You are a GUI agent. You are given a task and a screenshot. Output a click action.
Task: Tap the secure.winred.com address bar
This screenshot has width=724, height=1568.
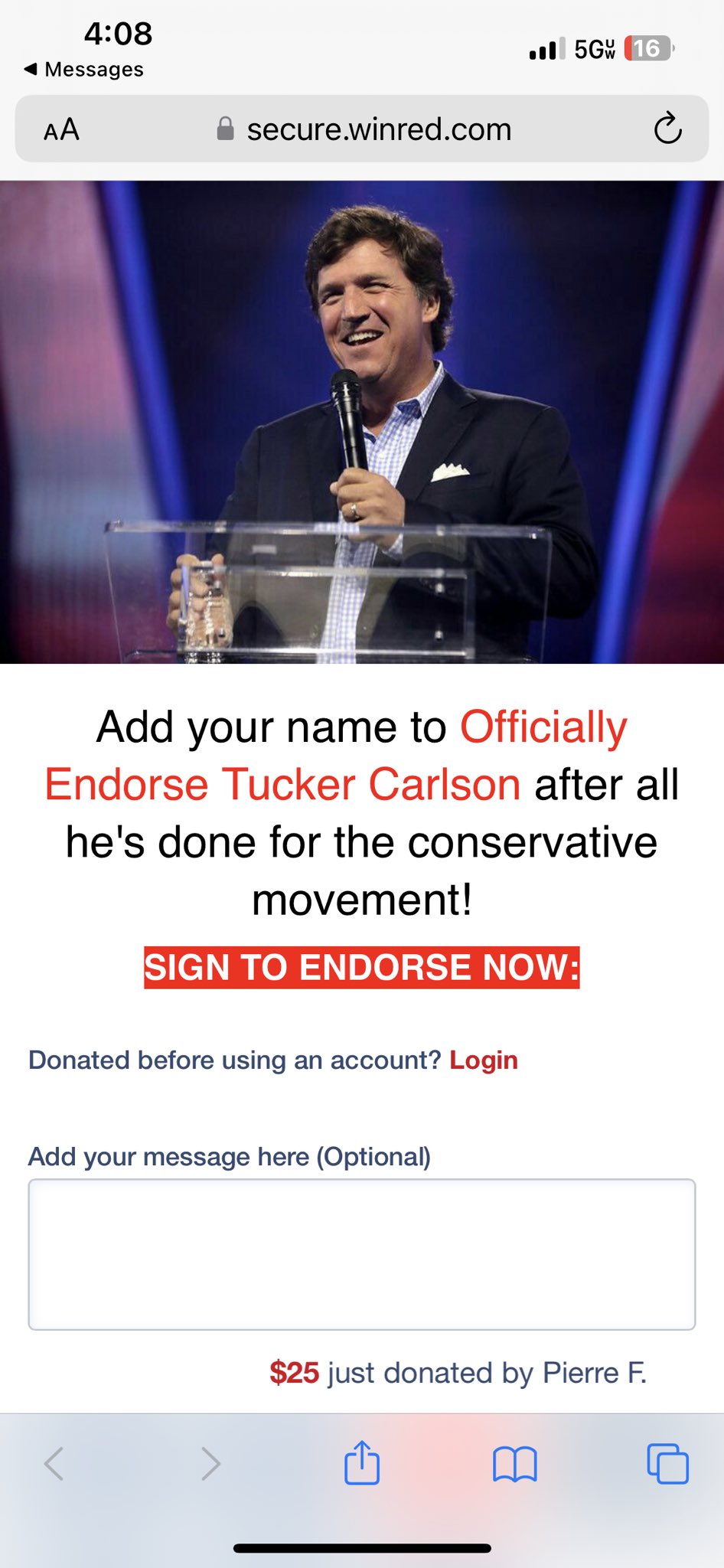tap(362, 129)
